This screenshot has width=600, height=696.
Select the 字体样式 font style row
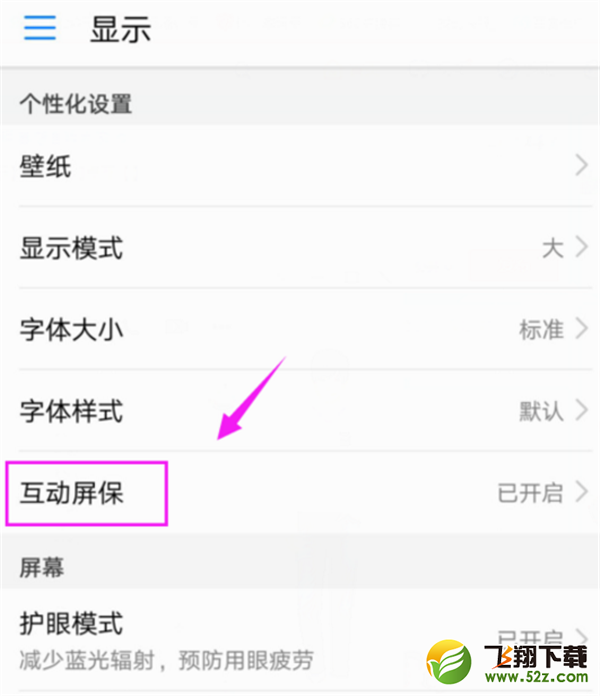click(300, 410)
